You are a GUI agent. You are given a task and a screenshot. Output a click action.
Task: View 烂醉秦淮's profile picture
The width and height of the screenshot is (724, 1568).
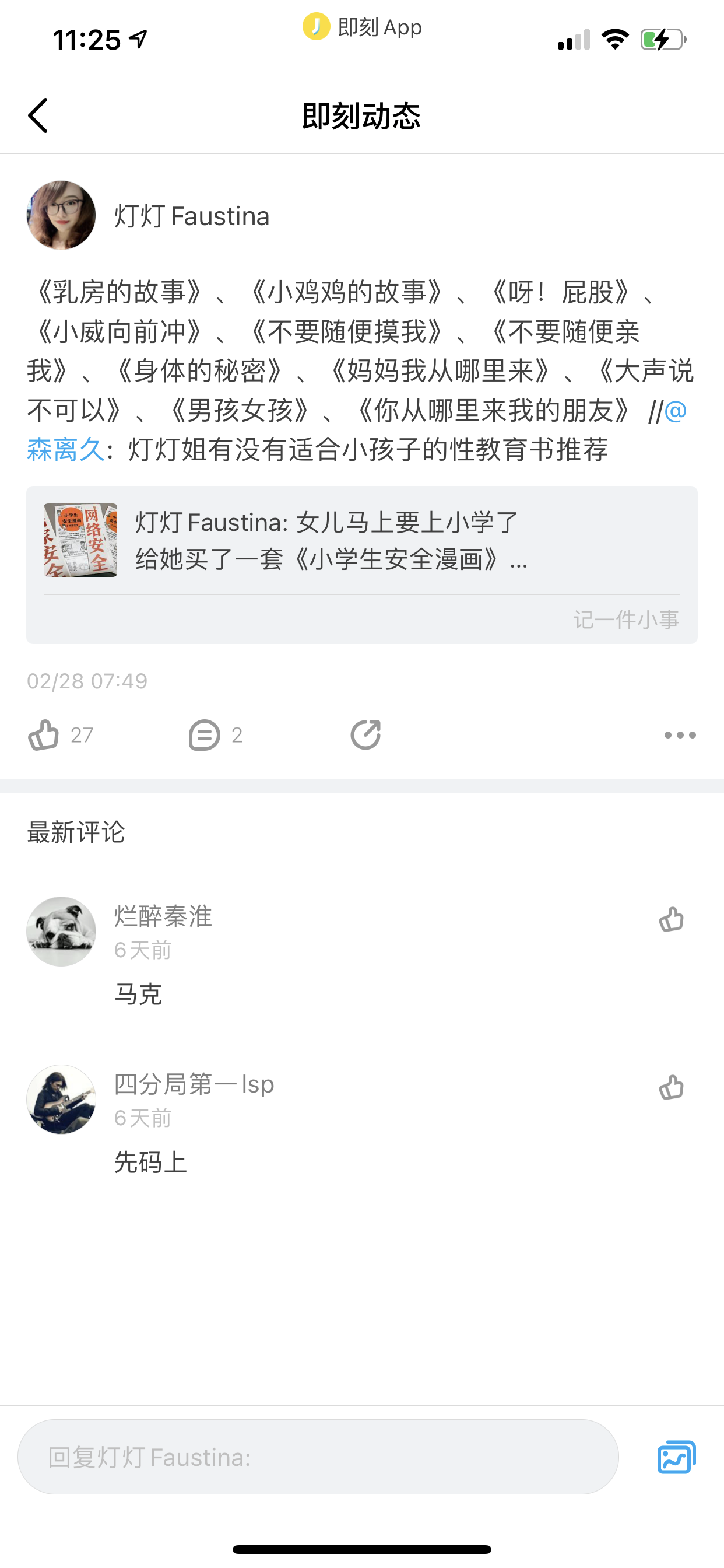61,932
